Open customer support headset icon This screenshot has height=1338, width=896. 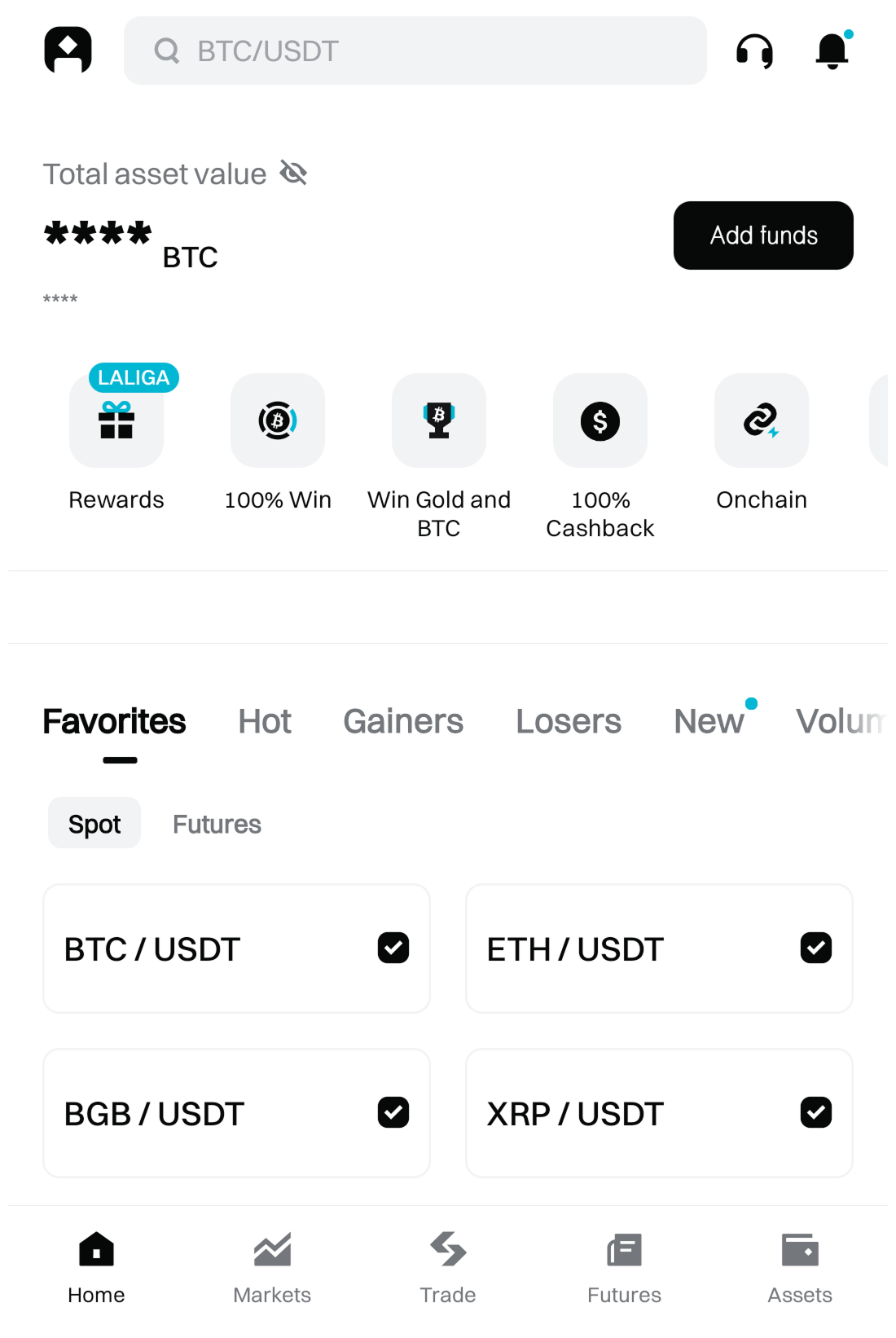click(754, 51)
